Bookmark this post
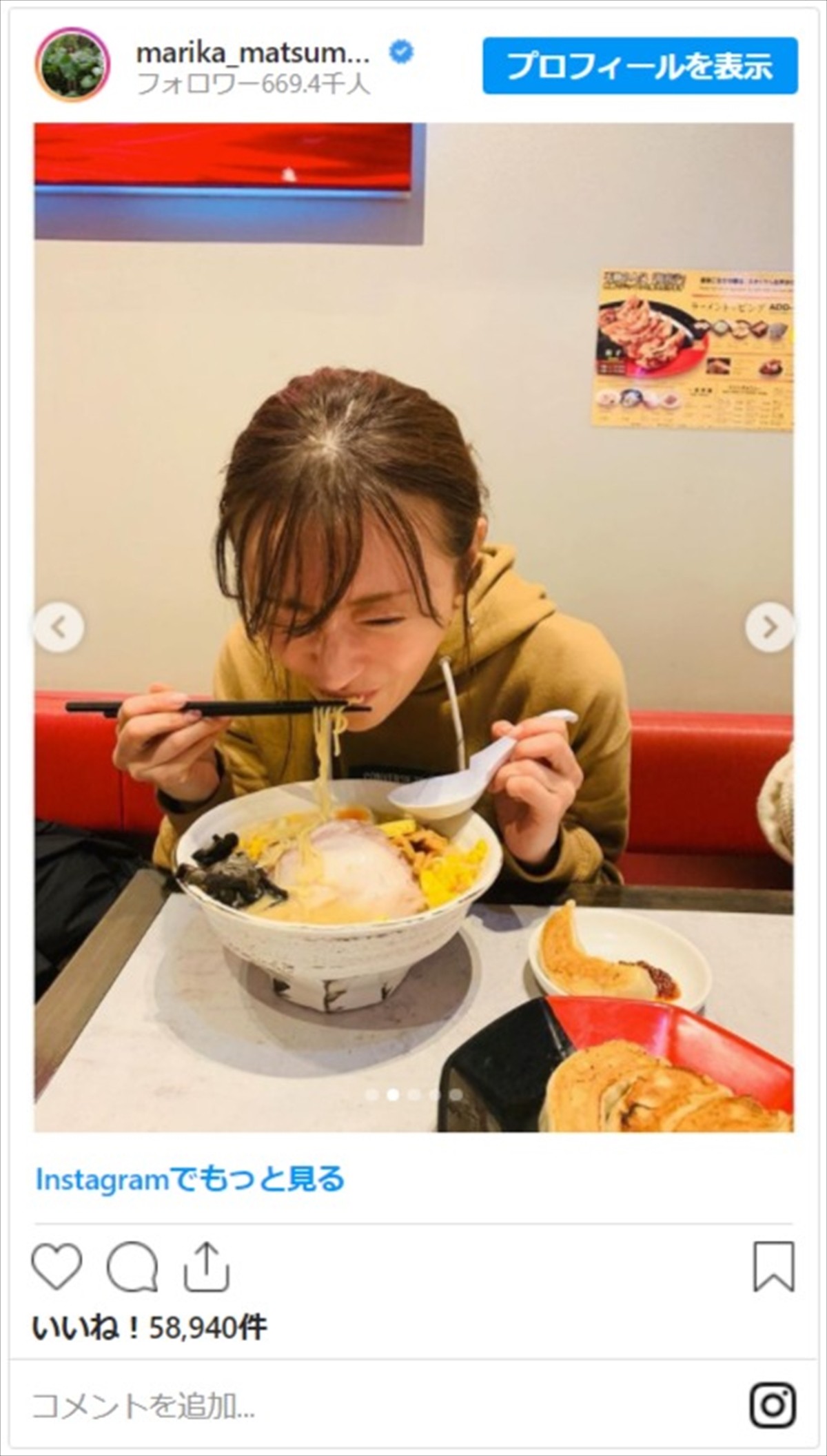The height and width of the screenshot is (1456, 827). pyautogui.click(x=774, y=1266)
